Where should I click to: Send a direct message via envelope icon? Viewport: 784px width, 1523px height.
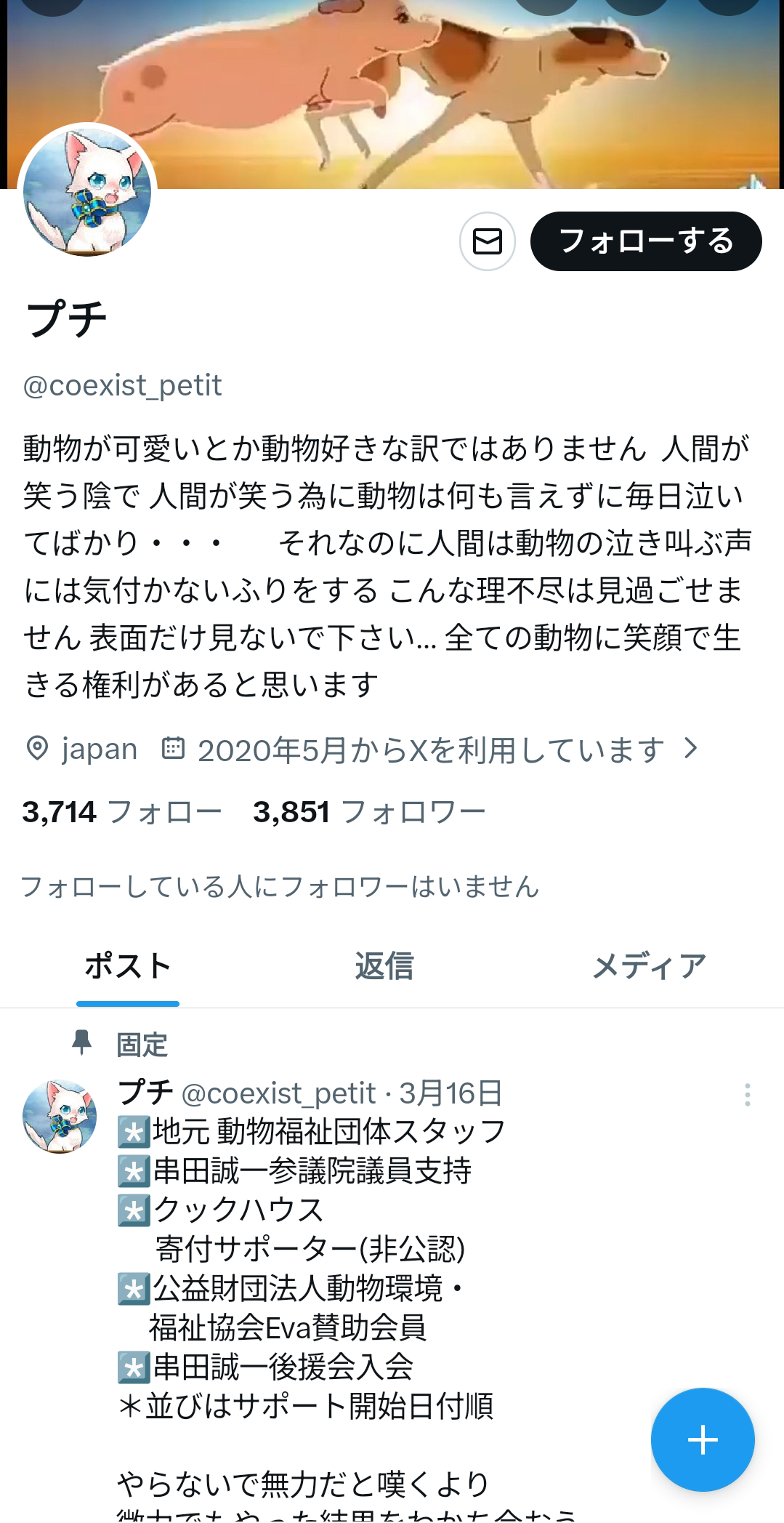(487, 241)
